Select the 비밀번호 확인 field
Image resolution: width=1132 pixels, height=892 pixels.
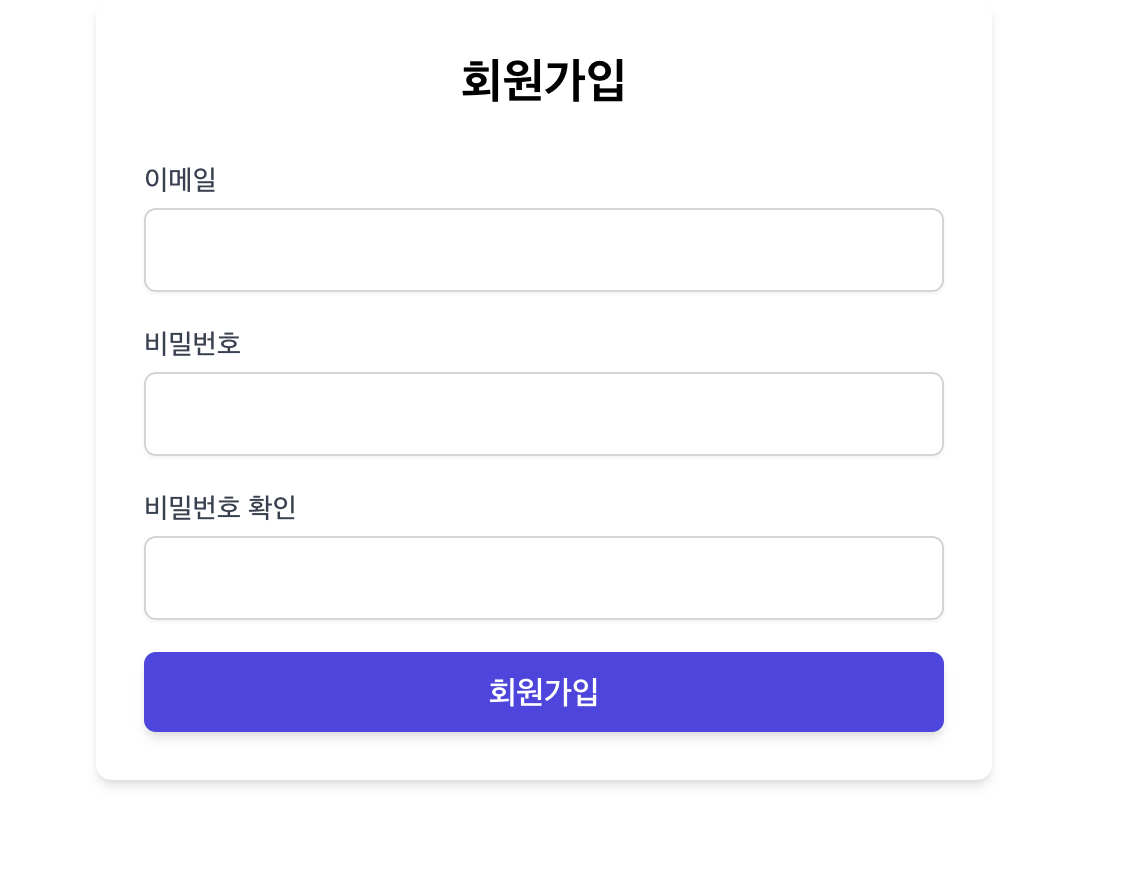coord(543,578)
